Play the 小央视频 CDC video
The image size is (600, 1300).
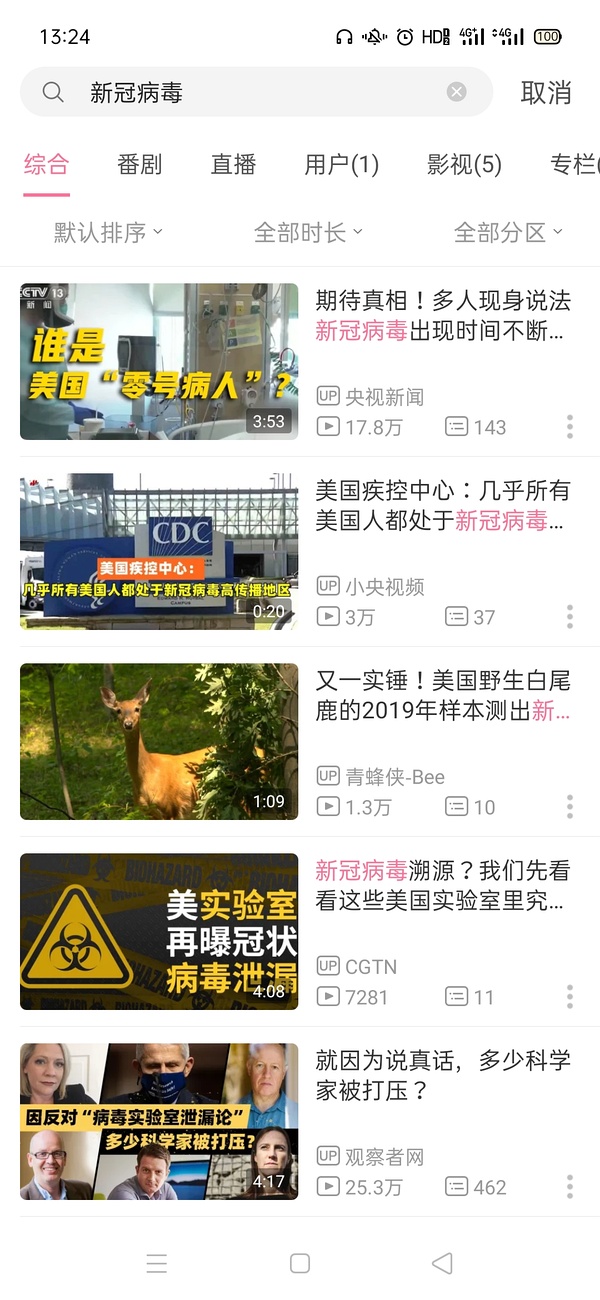[159, 551]
